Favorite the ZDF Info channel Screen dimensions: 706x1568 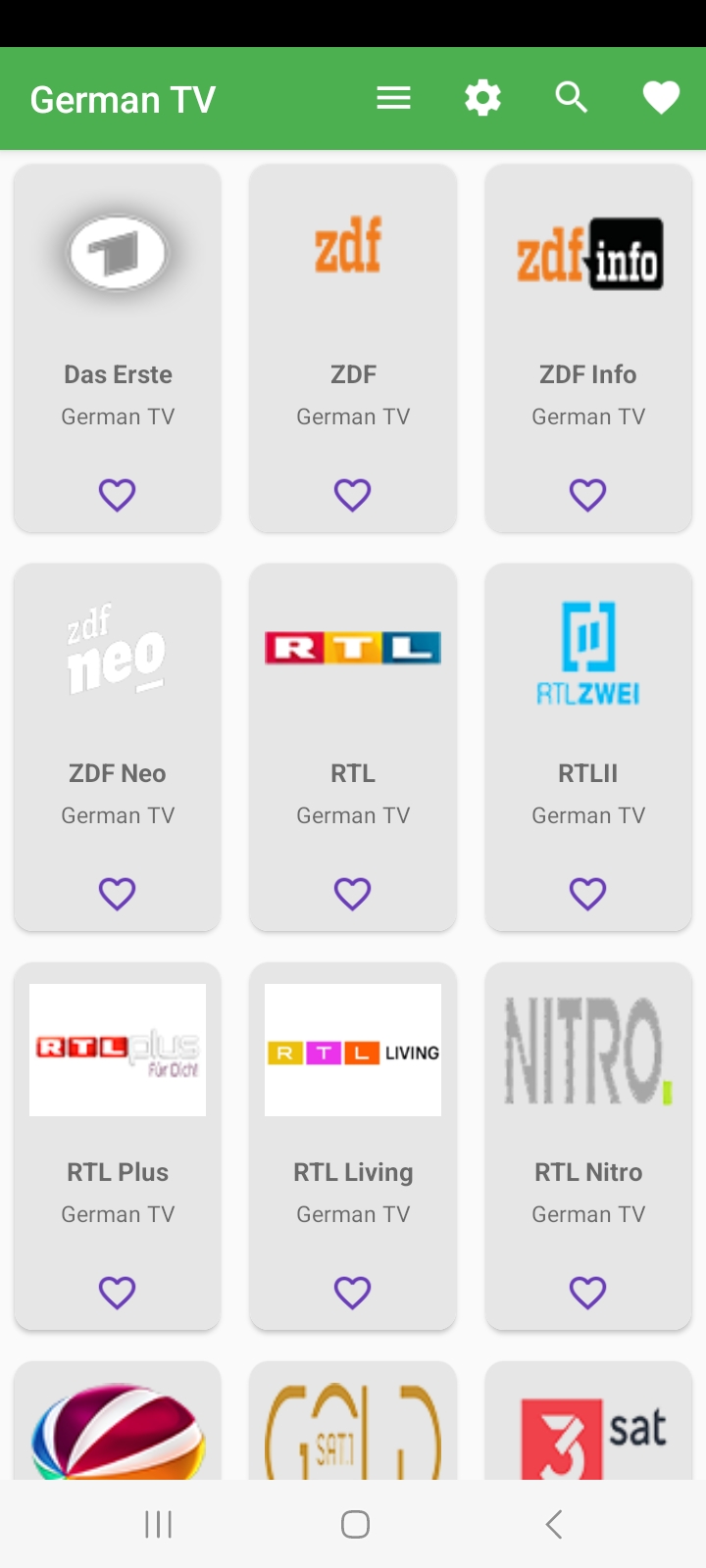[x=588, y=495]
